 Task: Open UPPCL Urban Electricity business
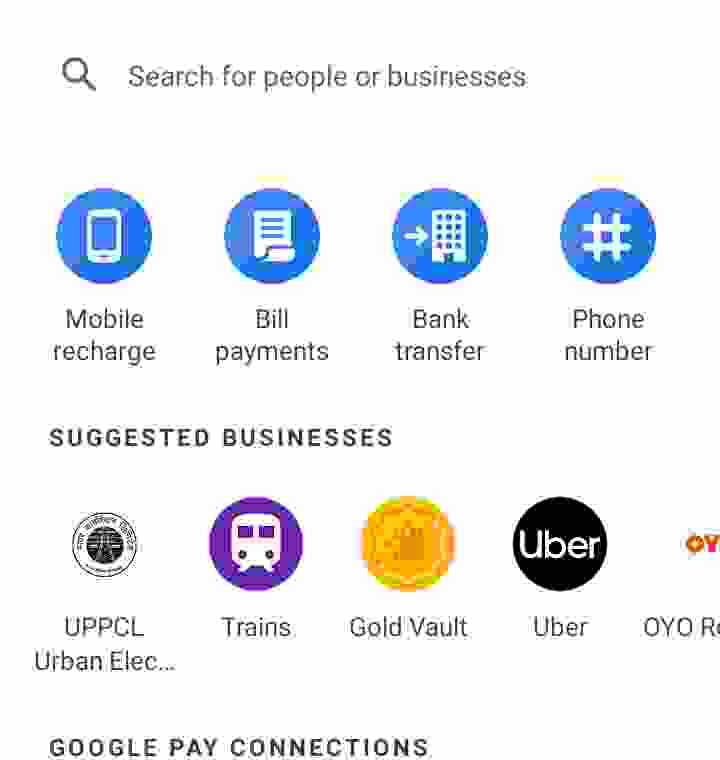pos(105,545)
